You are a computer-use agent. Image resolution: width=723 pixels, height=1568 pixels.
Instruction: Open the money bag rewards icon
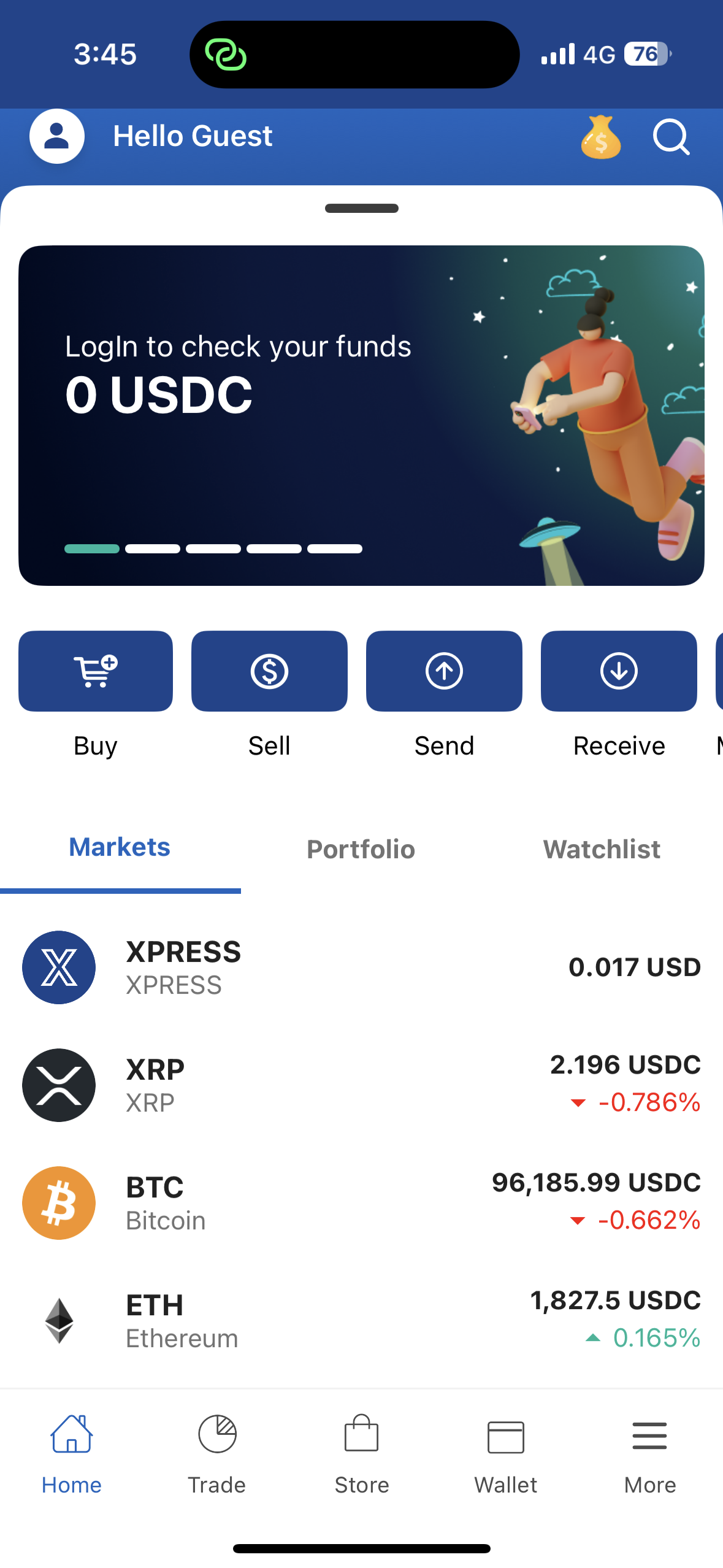pos(600,137)
